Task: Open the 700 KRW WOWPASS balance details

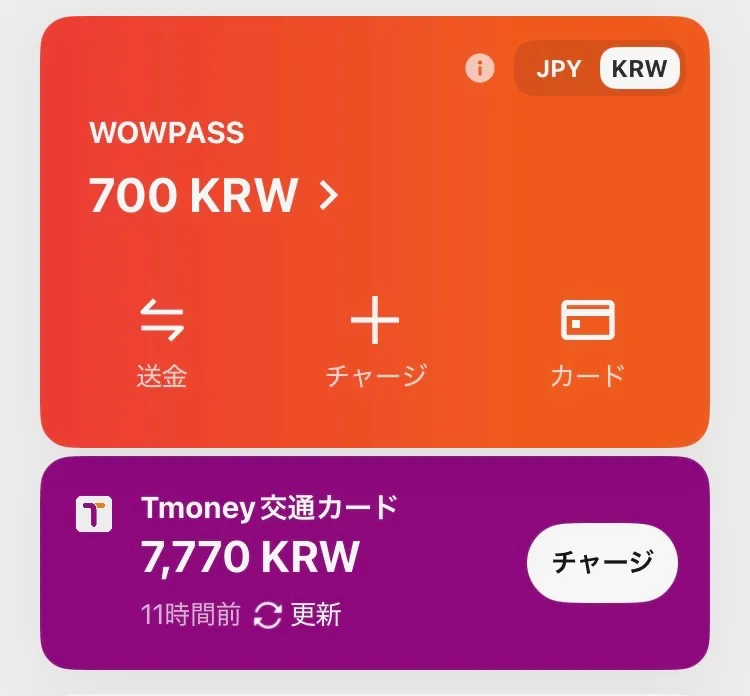Action: coord(214,195)
